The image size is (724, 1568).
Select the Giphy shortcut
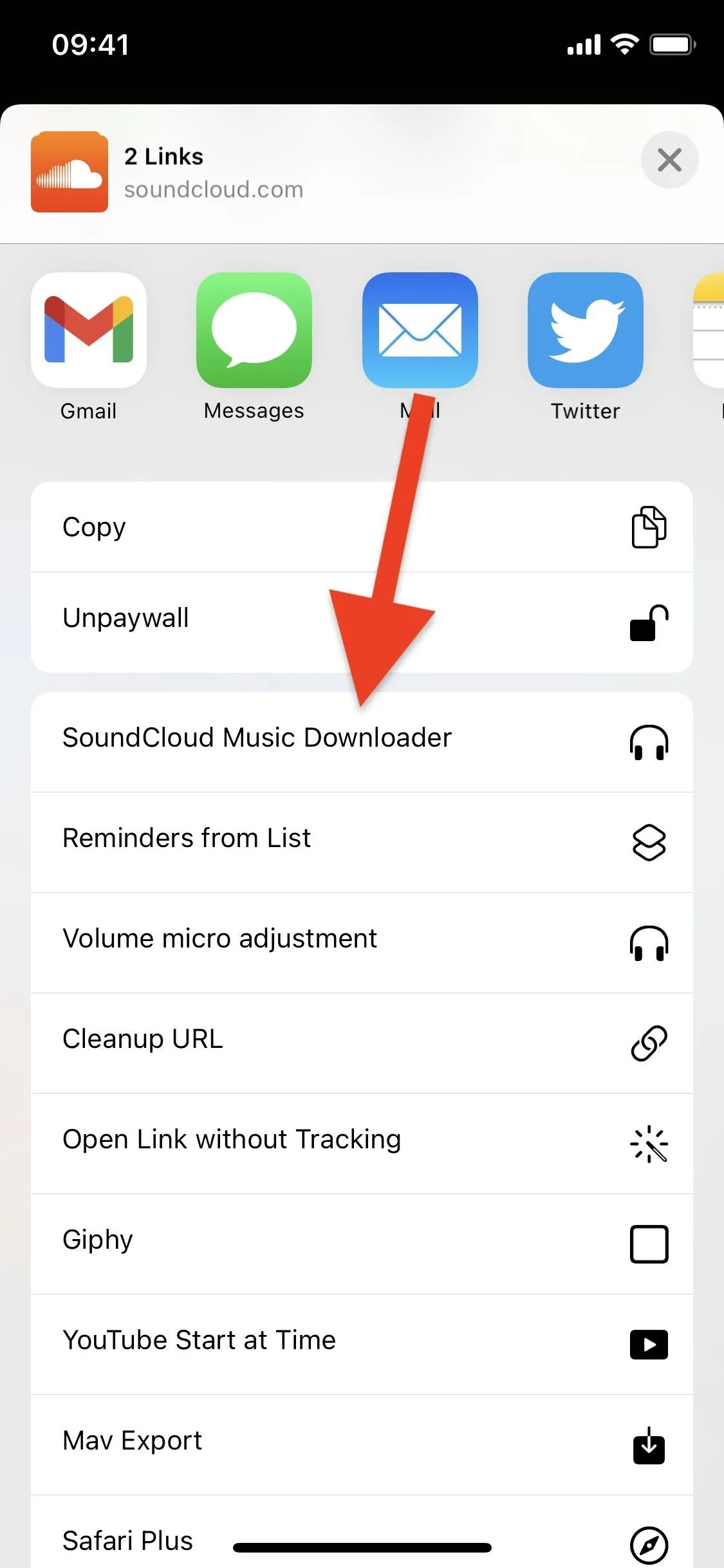pyautogui.click(x=362, y=1244)
